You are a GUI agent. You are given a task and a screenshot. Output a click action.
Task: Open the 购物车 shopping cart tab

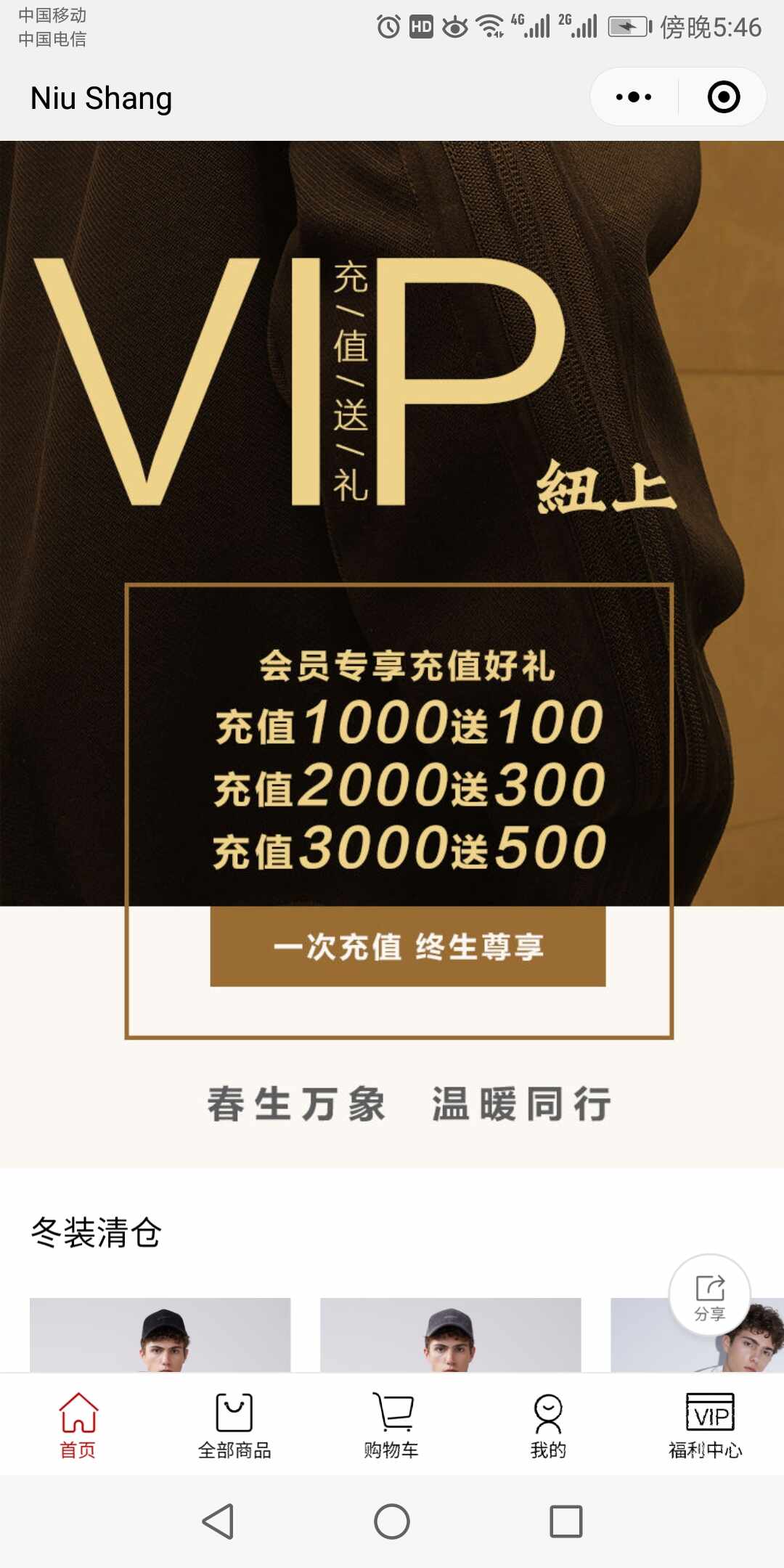point(391,1426)
